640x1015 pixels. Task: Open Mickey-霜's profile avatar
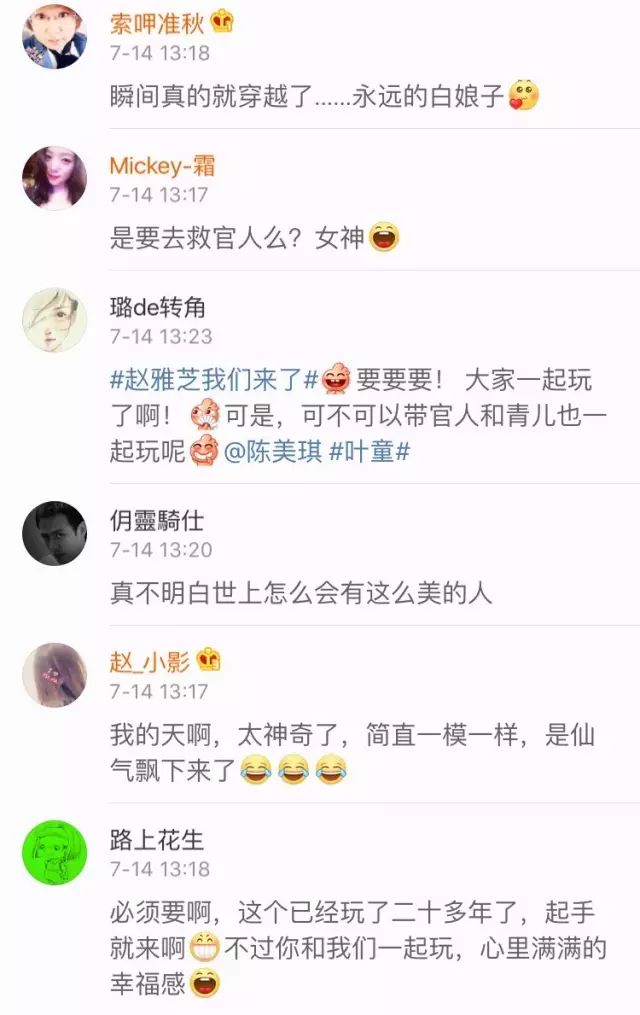54,178
